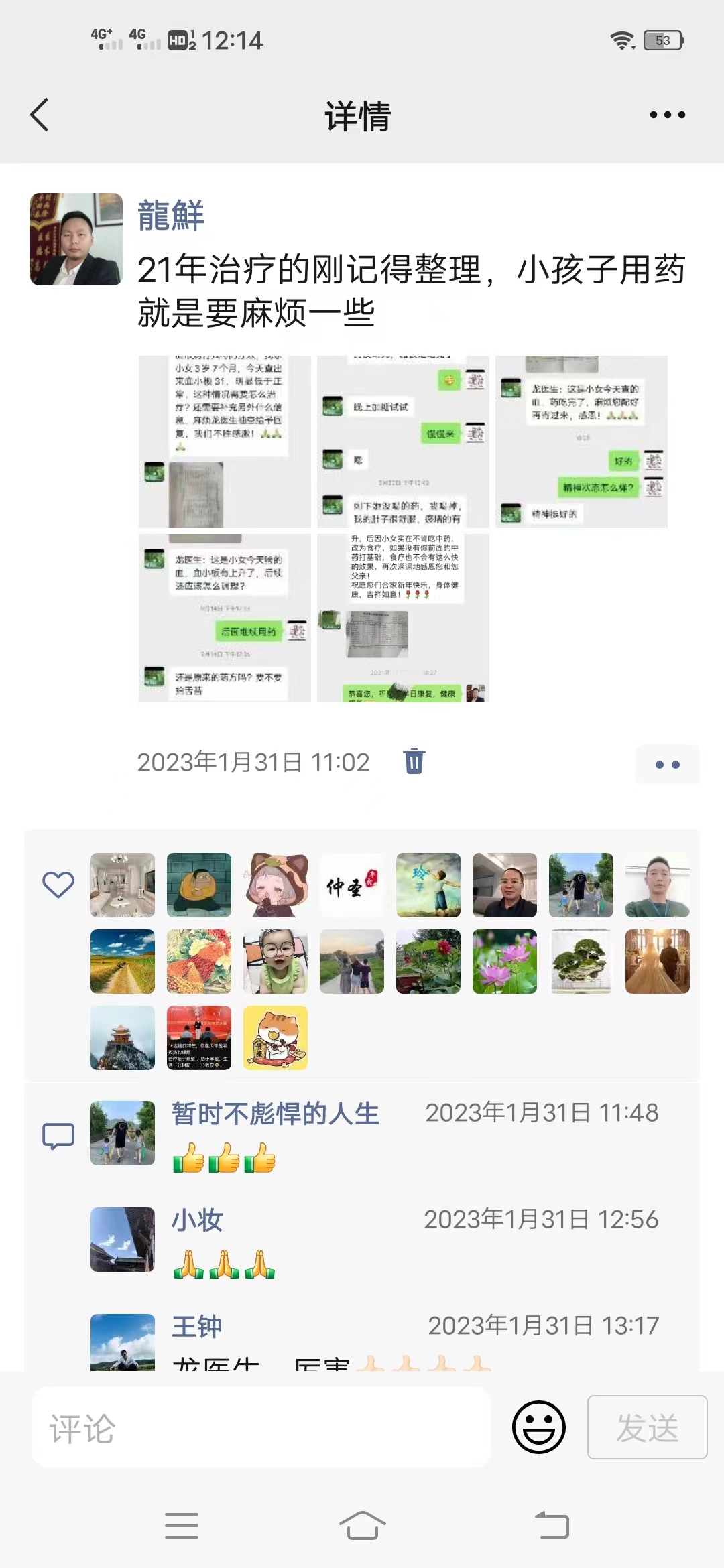Open the 龍鮮 username link

click(x=171, y=216)
